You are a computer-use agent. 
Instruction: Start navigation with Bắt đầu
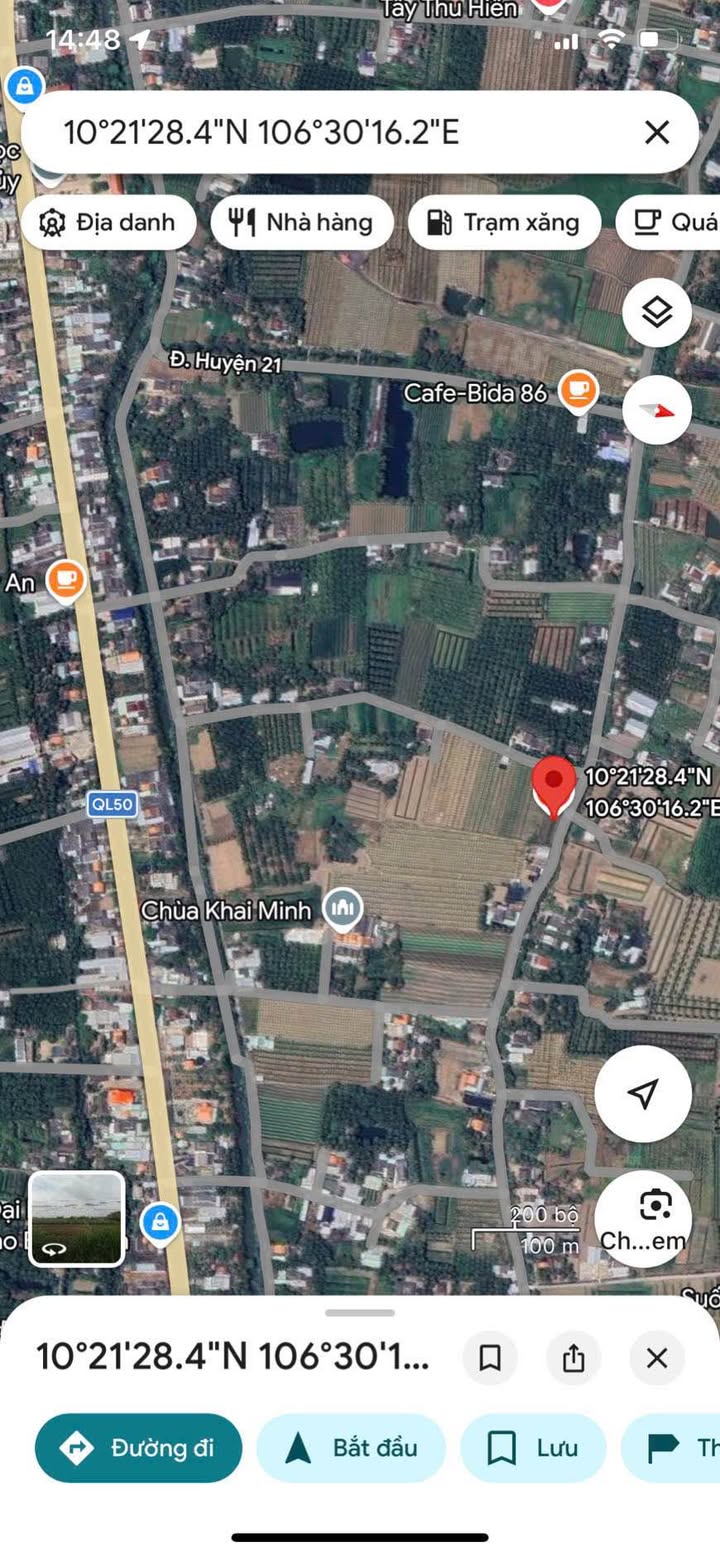tap(351, 1447)
